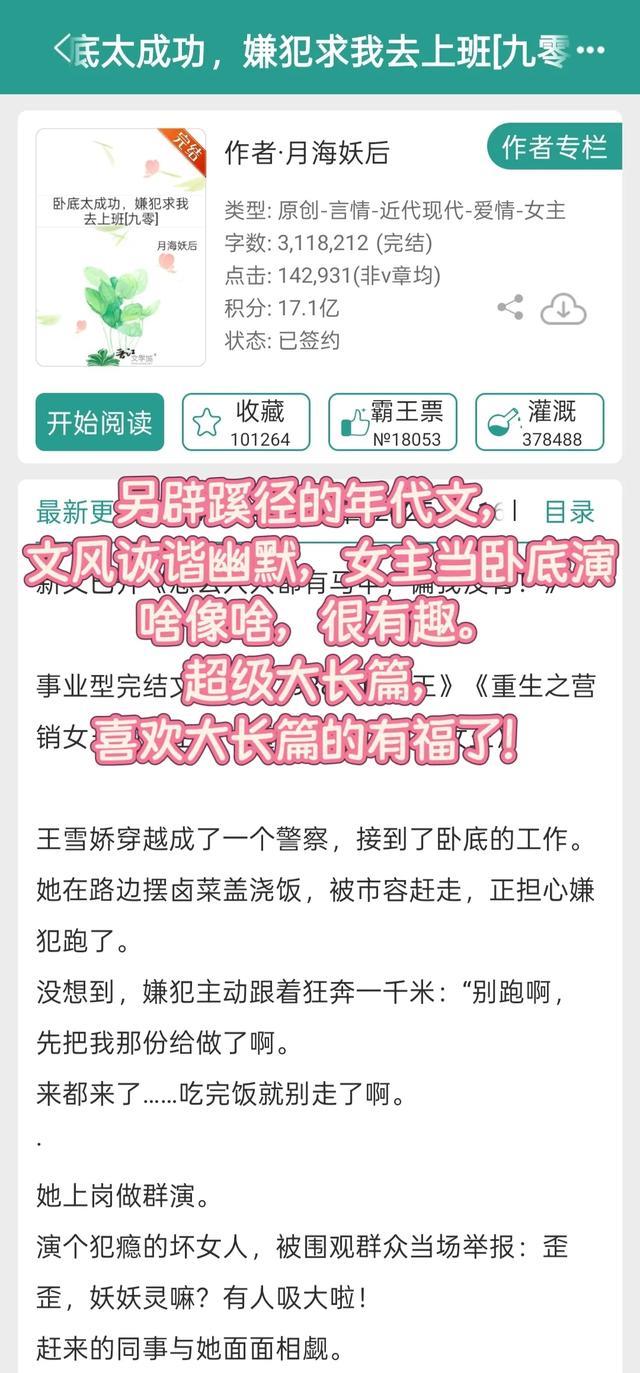This screenshot has width=640, height=1373.
Task: Give a 霸王票 vote
Action: (x=393, y=422)
